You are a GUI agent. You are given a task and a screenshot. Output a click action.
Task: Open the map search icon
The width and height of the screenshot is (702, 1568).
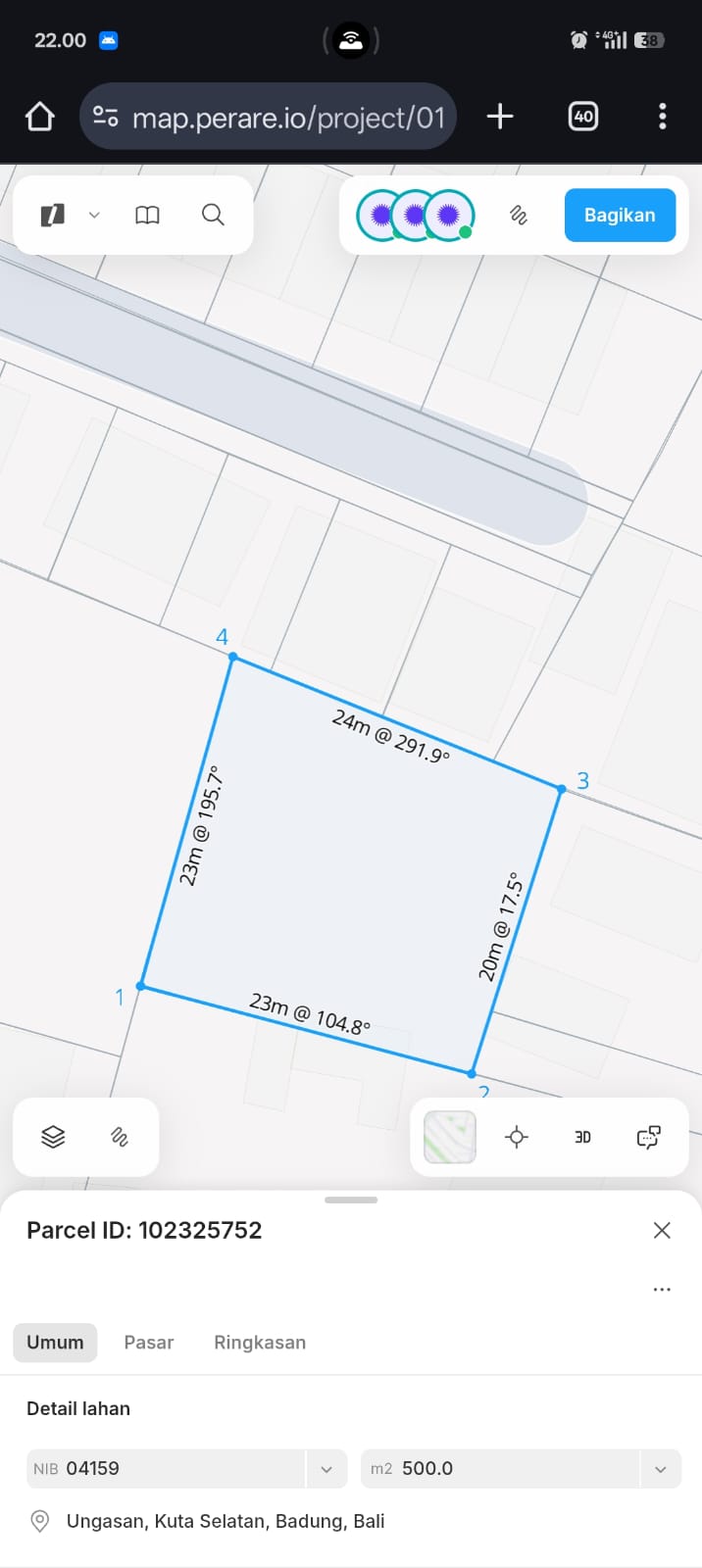[213, 215]
